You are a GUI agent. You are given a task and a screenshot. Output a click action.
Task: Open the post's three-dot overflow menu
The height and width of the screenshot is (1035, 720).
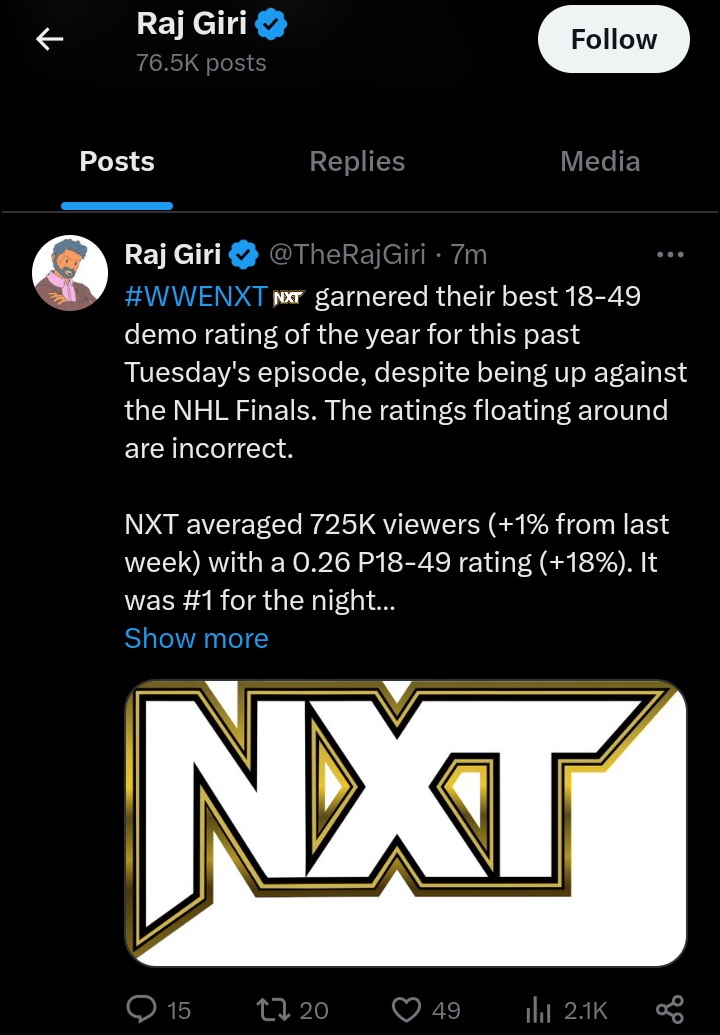click(x=669, y=255)
